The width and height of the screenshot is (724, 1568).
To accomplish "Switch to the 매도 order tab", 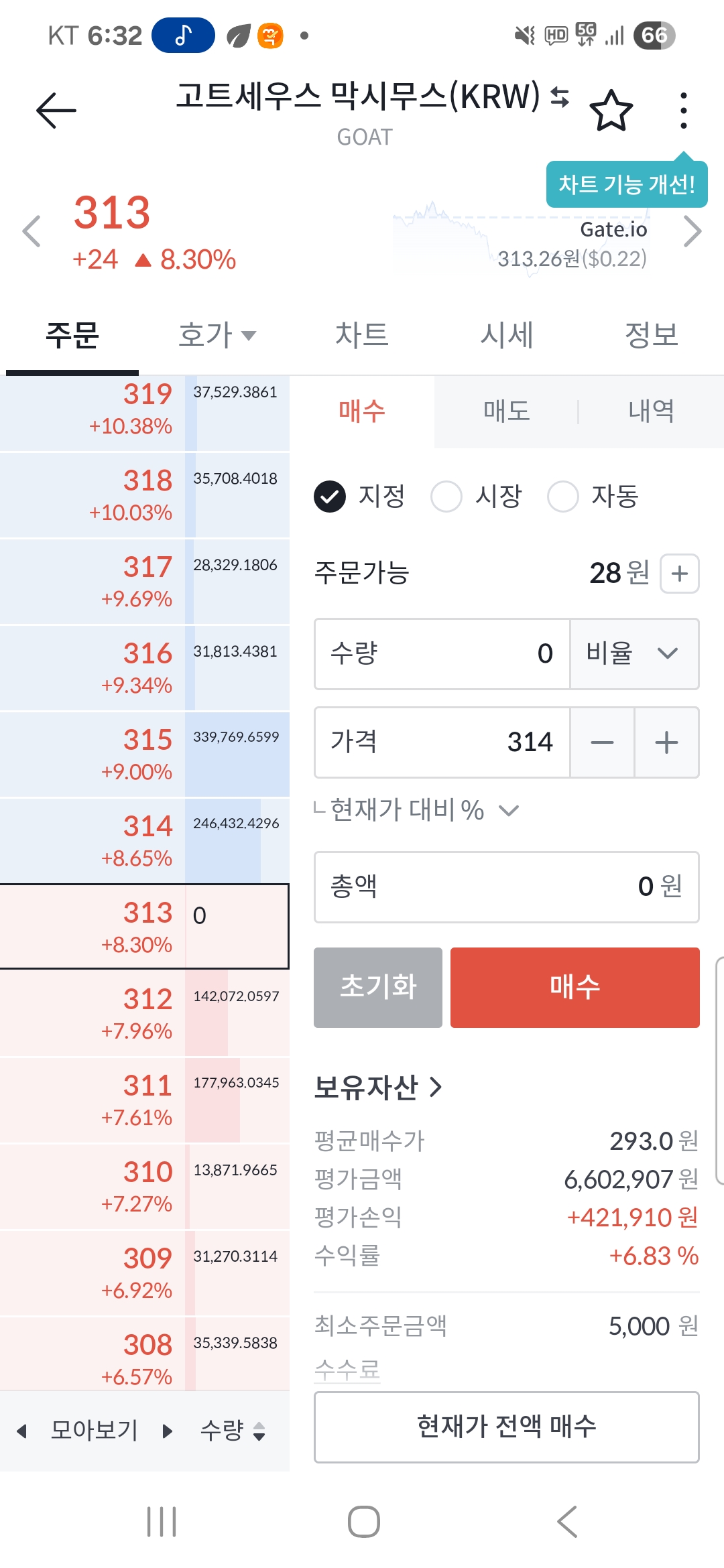I will 507,411.
